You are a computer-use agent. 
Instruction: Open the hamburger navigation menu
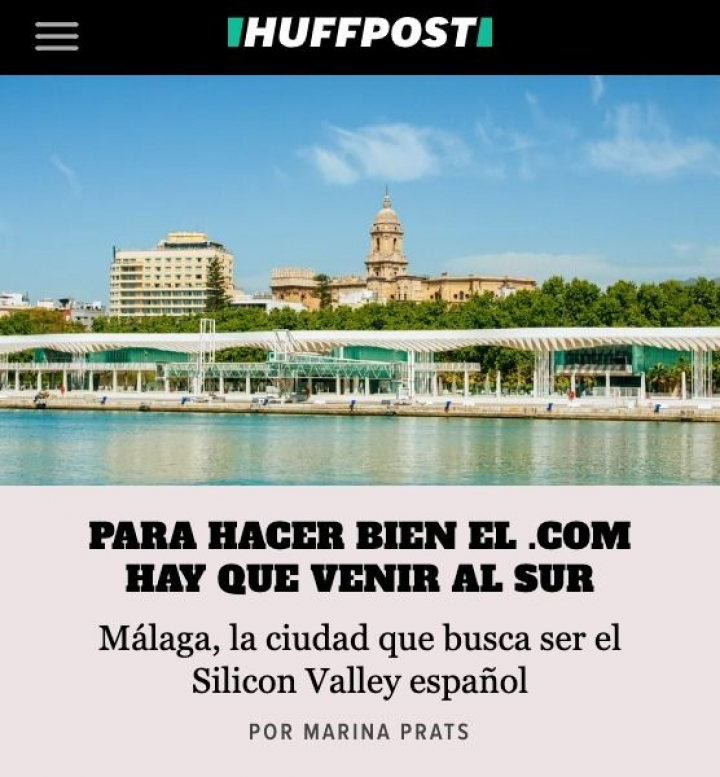56,36
